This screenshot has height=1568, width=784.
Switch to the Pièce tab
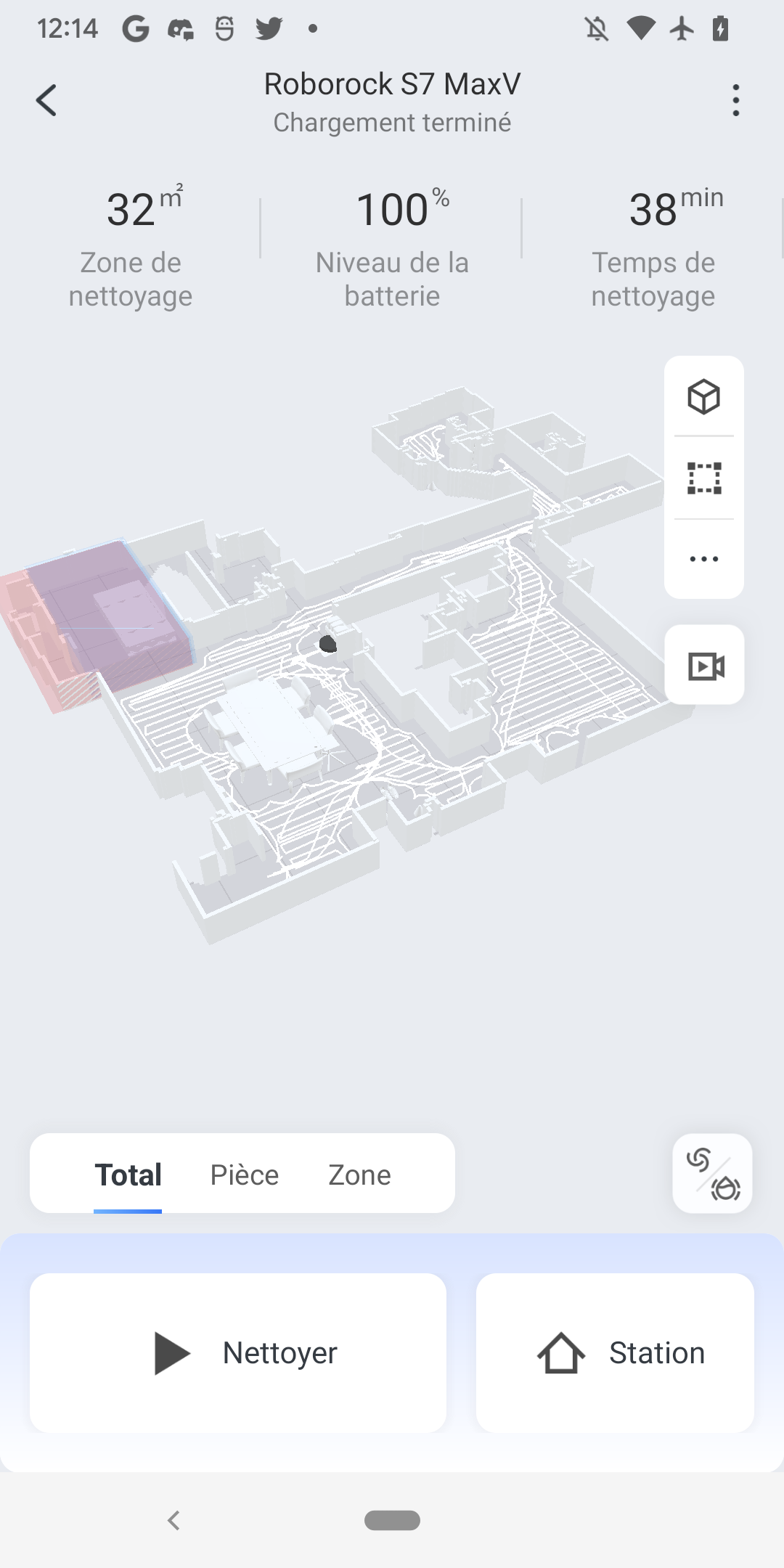[x=245, y=1175]
